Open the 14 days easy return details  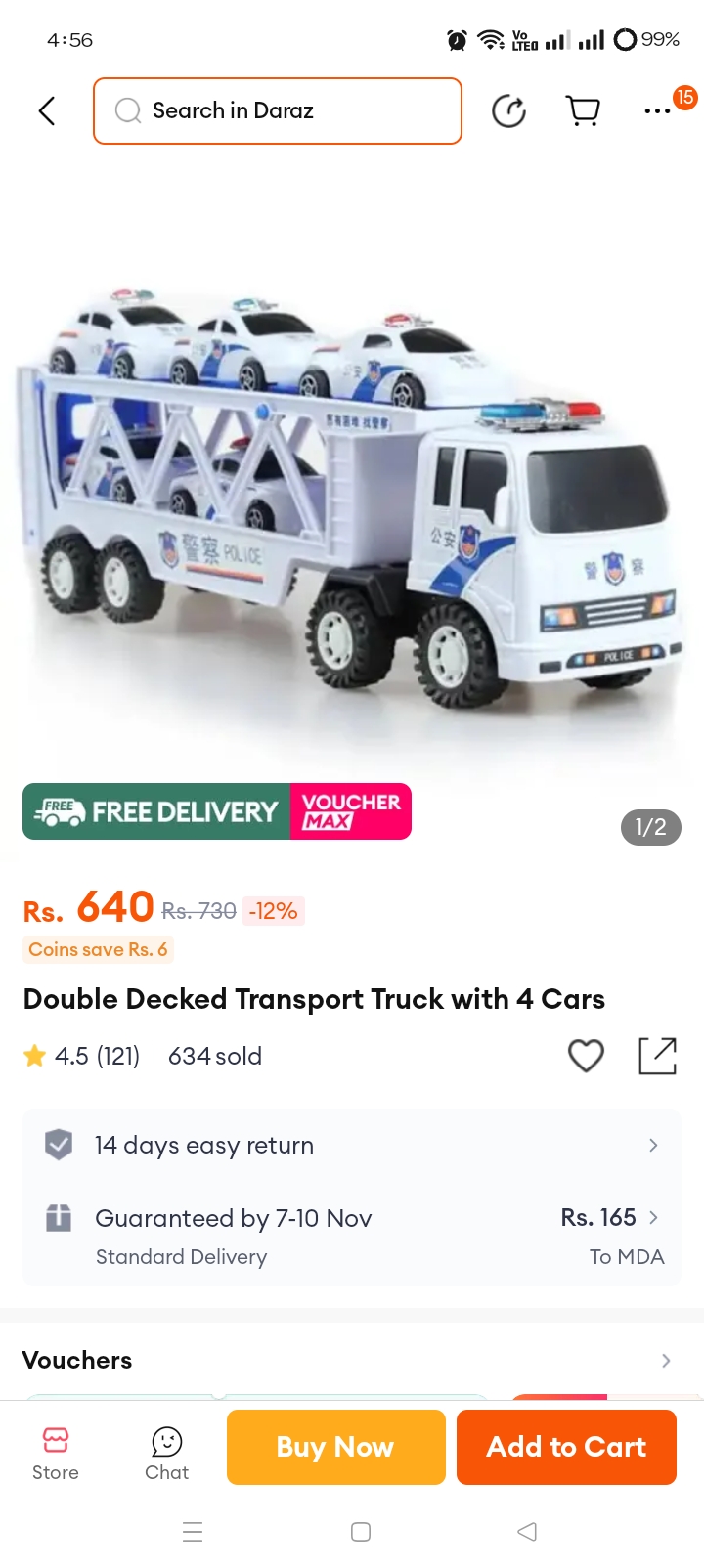click(x=352, y=1145)
